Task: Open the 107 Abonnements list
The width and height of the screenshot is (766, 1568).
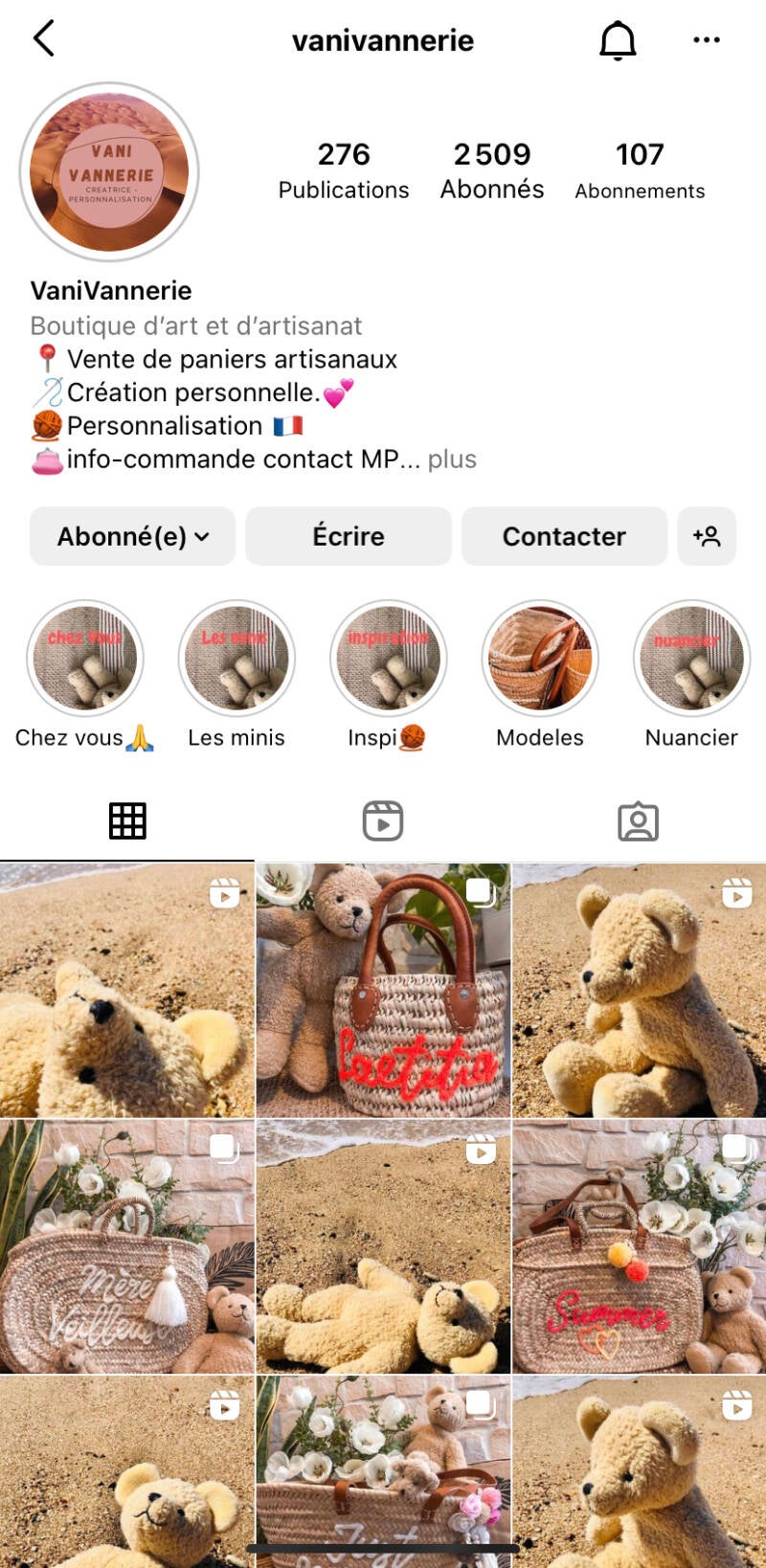Action: 640,170
